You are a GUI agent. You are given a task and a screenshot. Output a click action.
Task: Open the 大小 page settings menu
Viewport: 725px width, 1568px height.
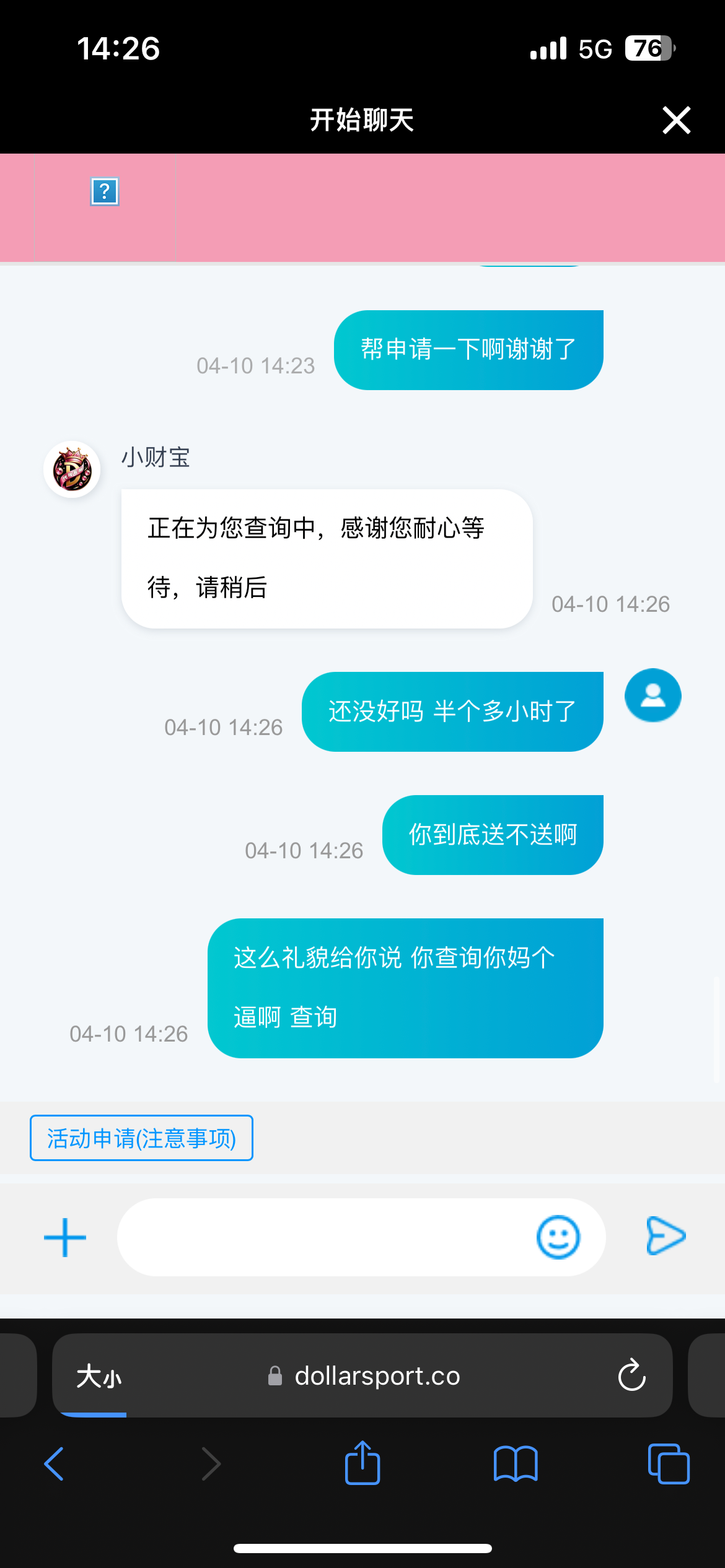[99, 1377]
